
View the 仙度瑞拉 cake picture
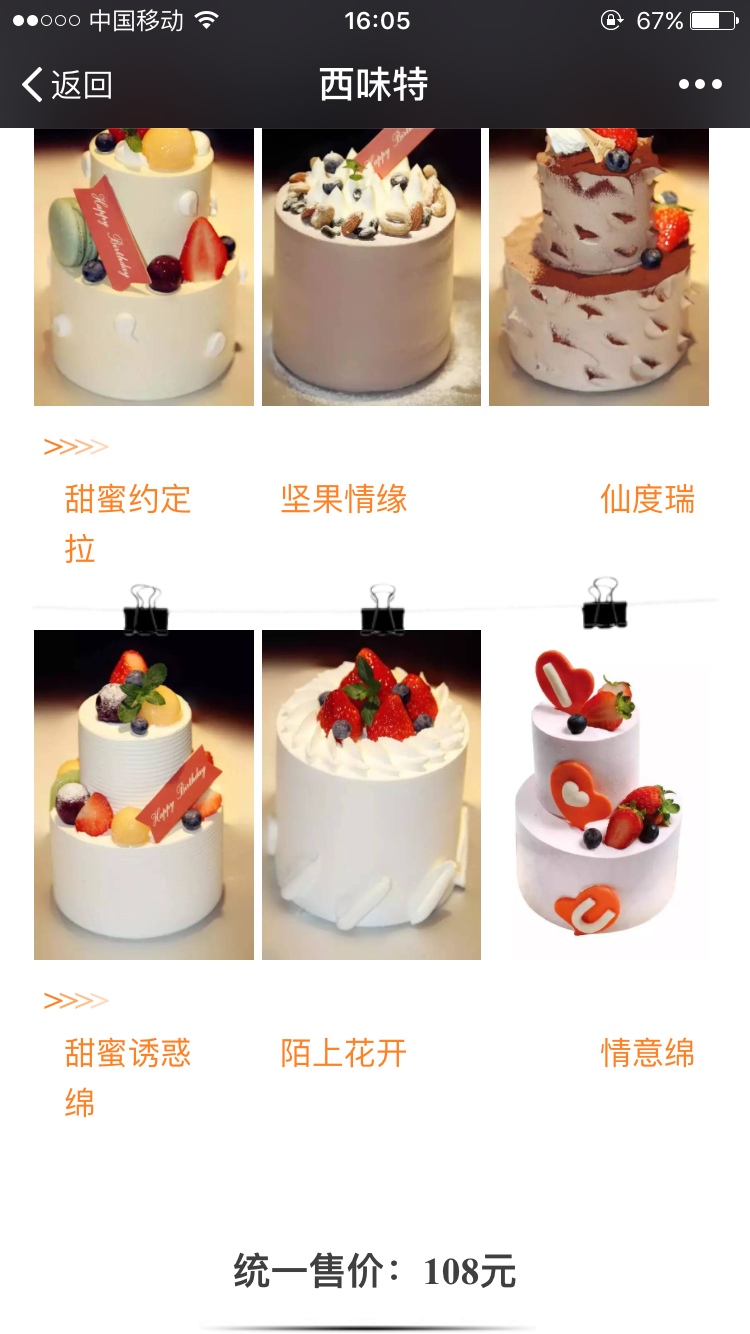point(599,267)
